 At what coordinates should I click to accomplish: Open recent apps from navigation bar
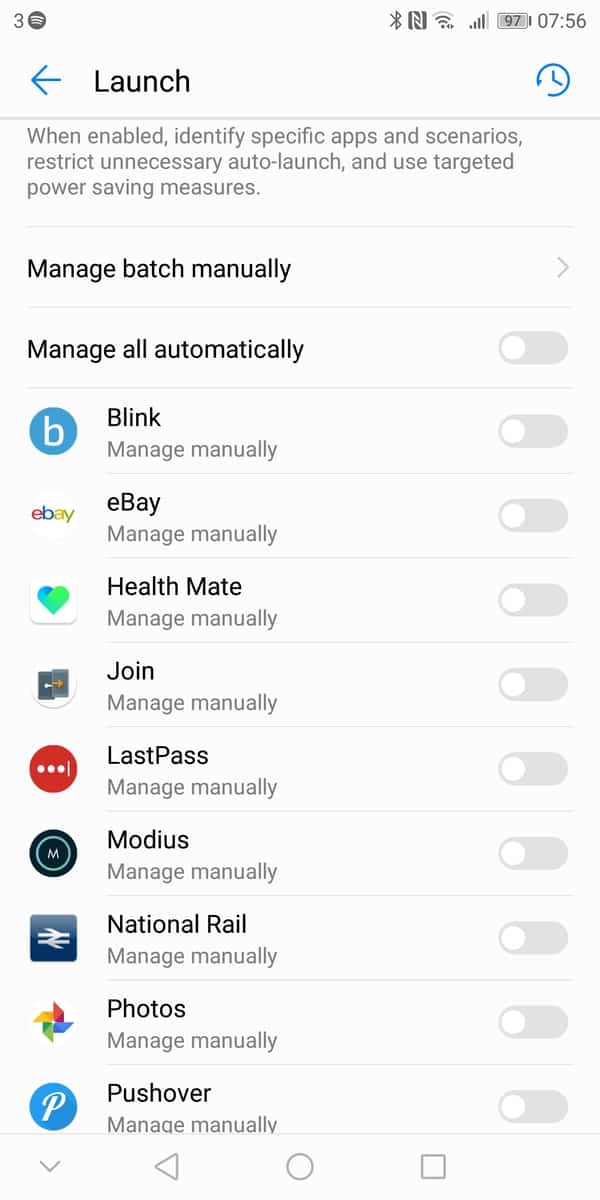pos(433,1166)
